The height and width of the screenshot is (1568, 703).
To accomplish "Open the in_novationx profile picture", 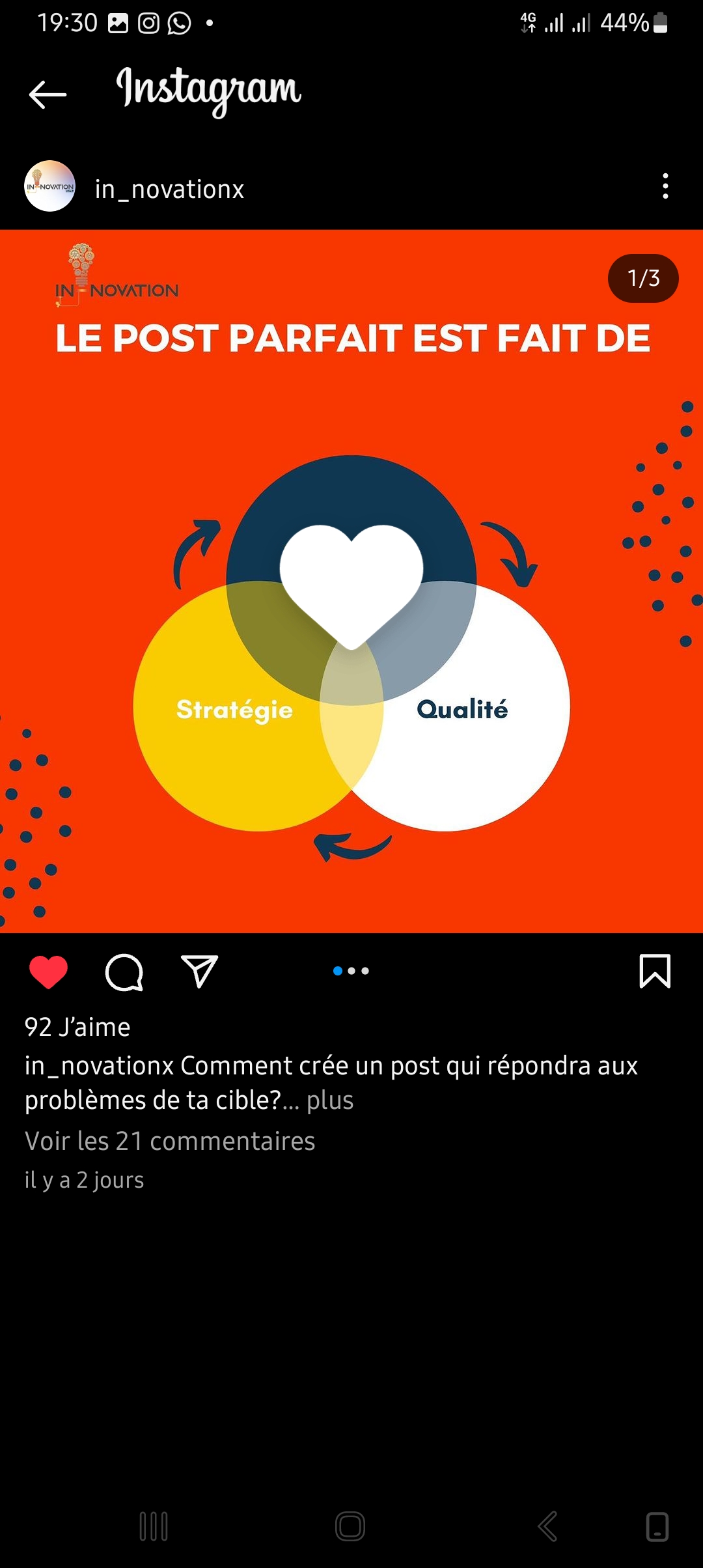I will pyautogui.click(x=49, y=186).
